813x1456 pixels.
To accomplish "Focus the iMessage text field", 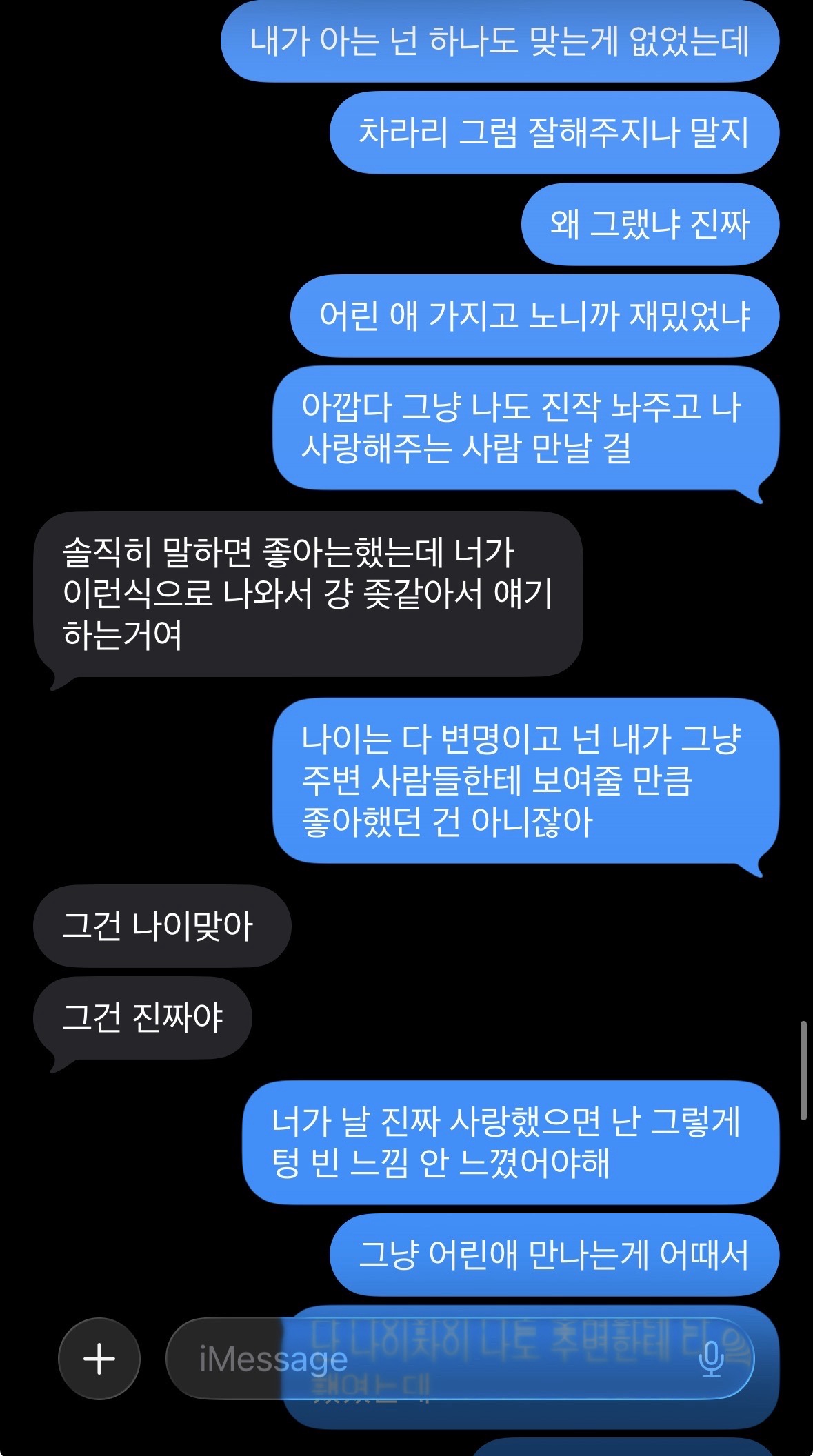I will click(x=460, y=1359).
